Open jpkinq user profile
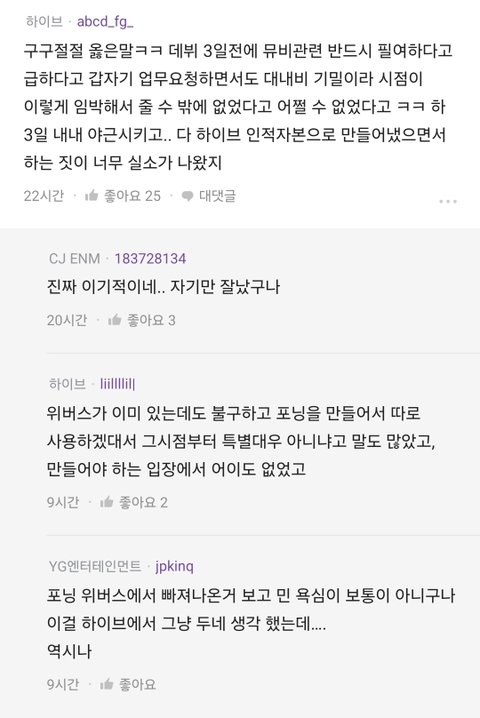The width and height of the screenshot is (480, 718). point(175,566)
